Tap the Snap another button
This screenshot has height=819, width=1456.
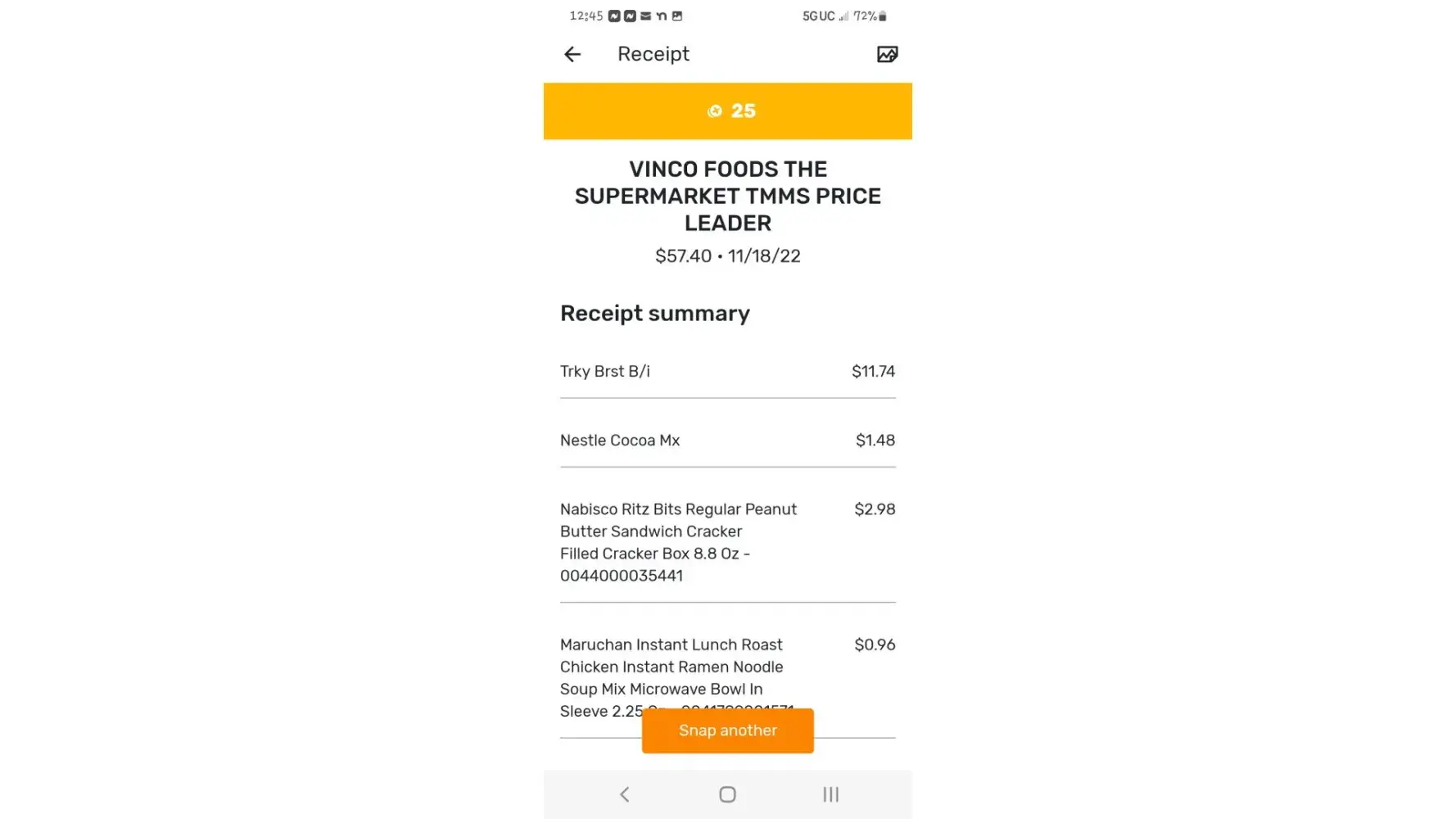(x=727, y=731)
